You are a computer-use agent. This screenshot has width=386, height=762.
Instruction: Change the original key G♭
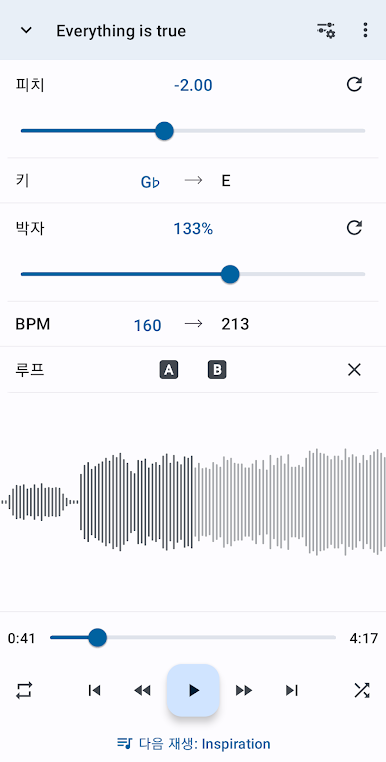tap(150, 182)
